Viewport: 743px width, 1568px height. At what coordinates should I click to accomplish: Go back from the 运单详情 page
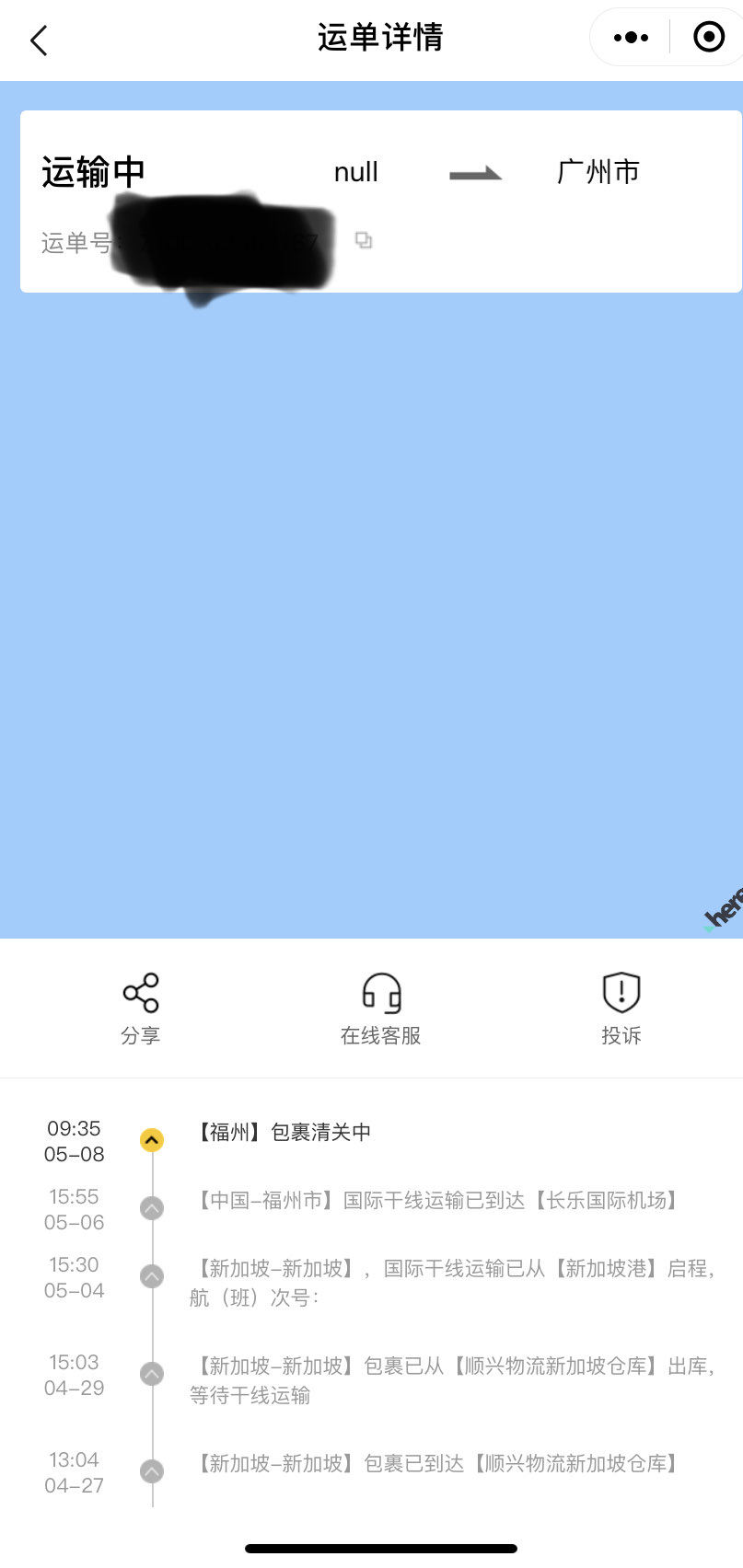pos(39,40)
